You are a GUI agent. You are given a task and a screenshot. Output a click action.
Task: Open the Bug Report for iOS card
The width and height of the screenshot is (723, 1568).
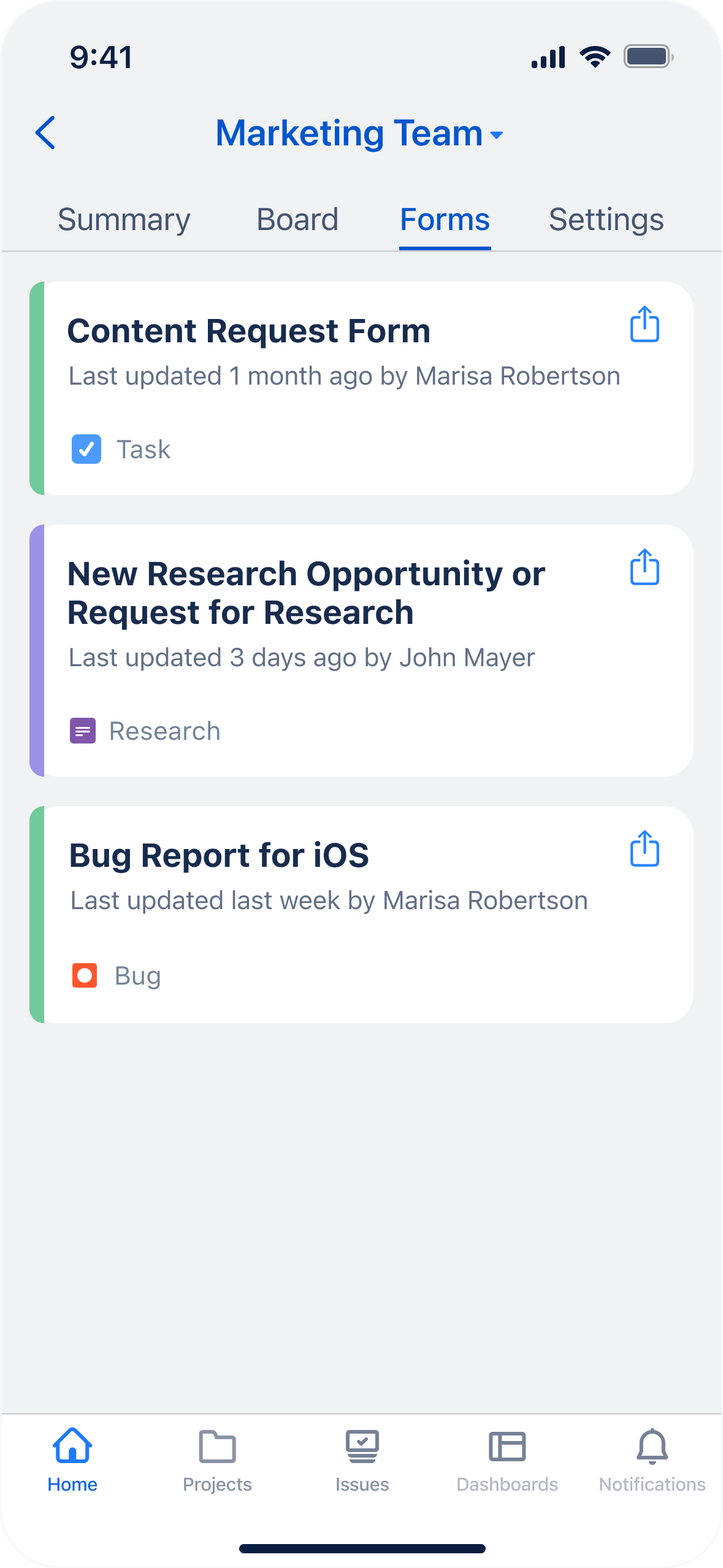pyautogui.click(x=361, y=915)
